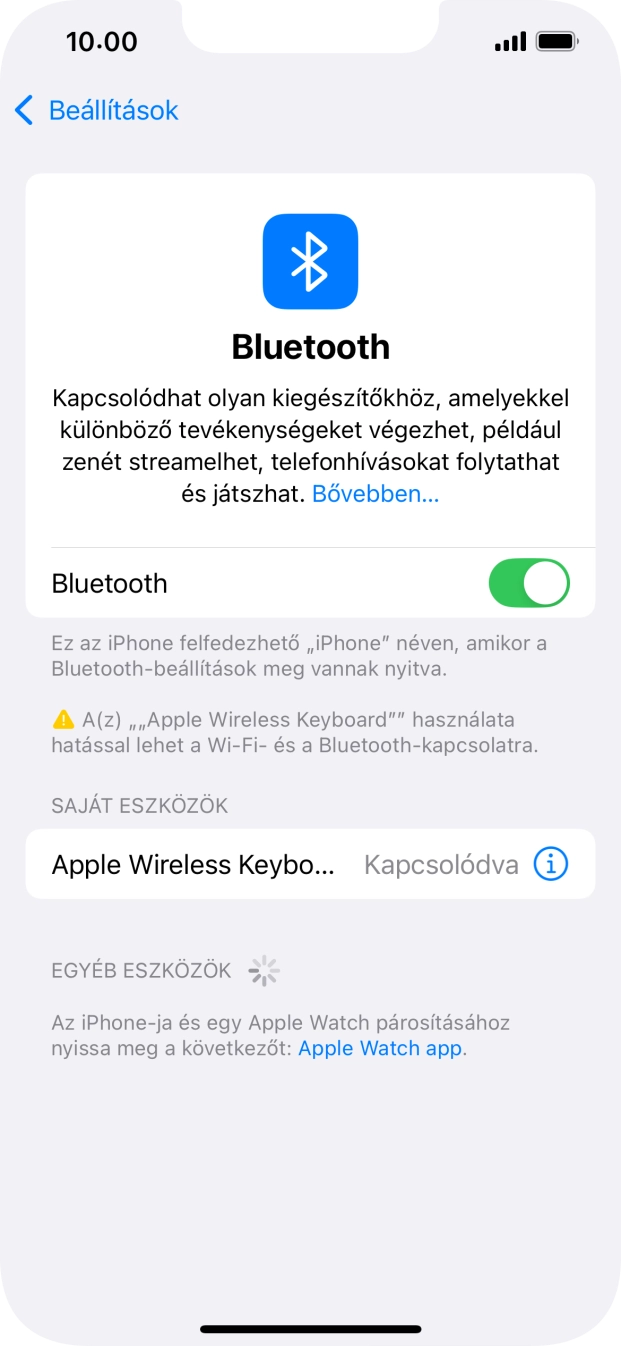Open the Apple Watch app link
The width and height of the screenshot is (621, 1346).
pyautogui.click(x=381, y=1049)
